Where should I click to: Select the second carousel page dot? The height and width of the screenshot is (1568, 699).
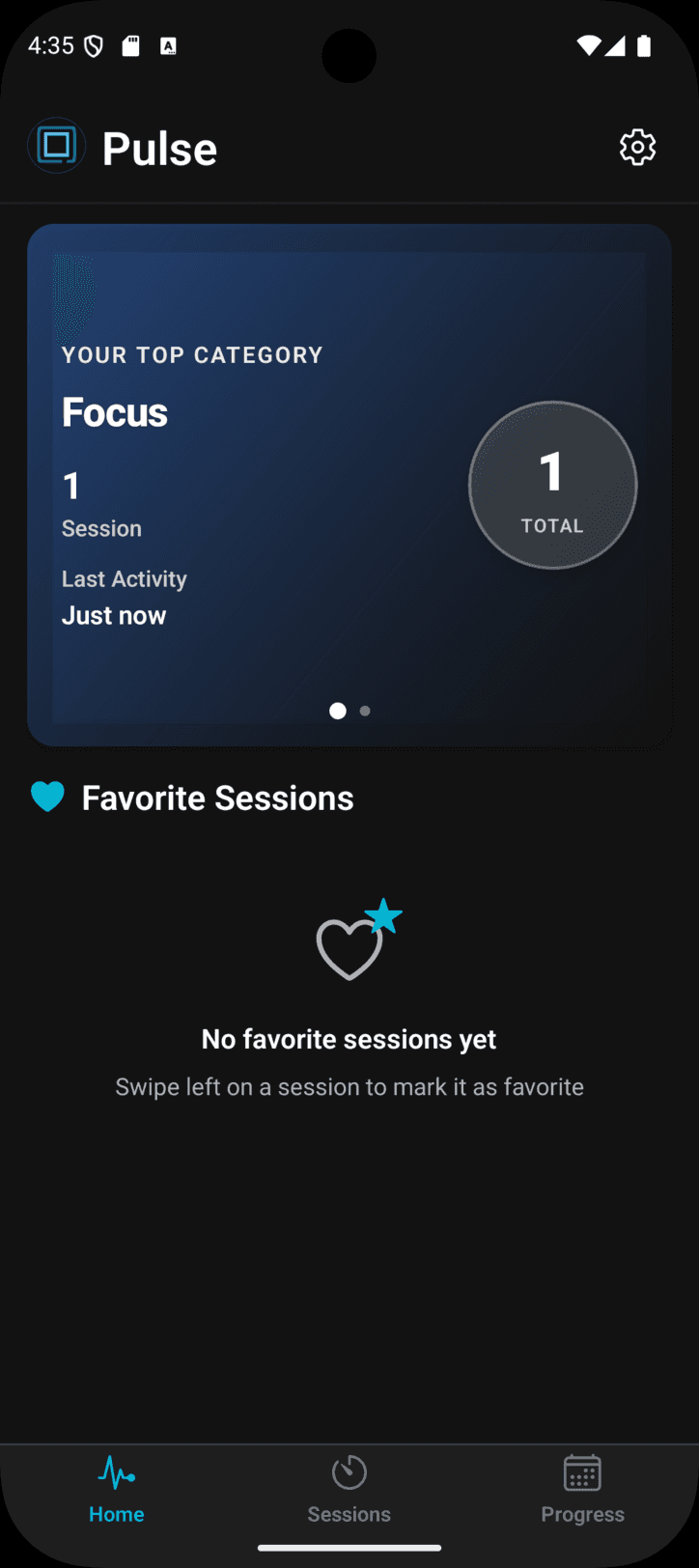click(364, 711)
